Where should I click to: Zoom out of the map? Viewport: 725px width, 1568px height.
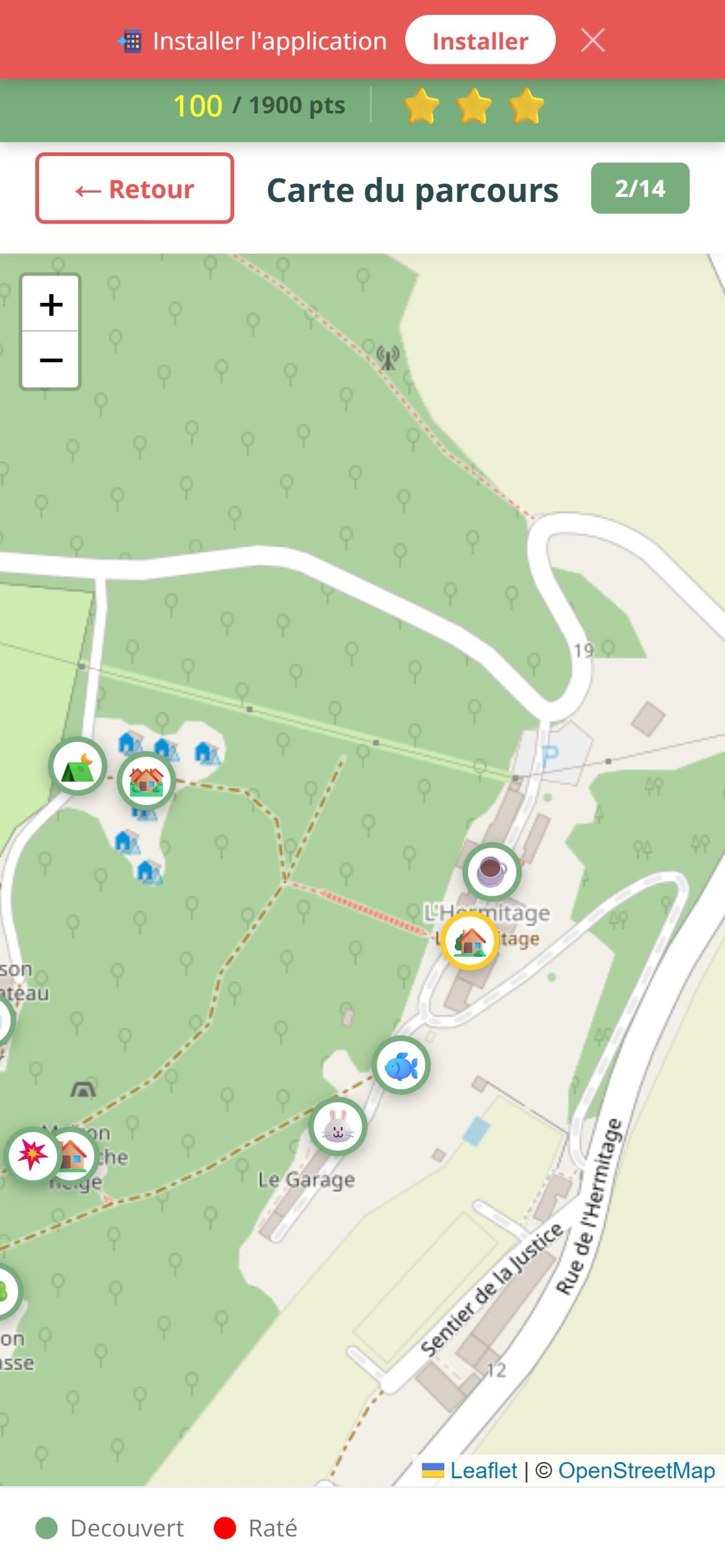pos(51,360)
